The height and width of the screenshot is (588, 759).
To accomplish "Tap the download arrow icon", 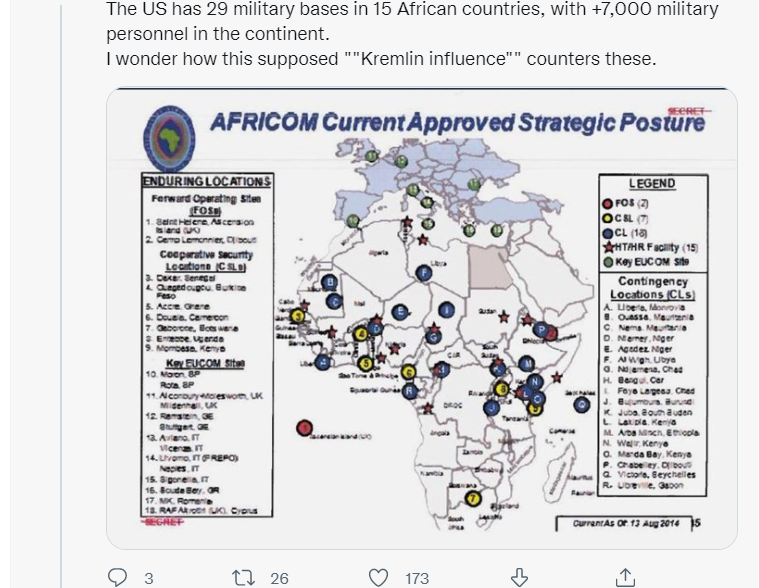I will click(x=519, y=577).
